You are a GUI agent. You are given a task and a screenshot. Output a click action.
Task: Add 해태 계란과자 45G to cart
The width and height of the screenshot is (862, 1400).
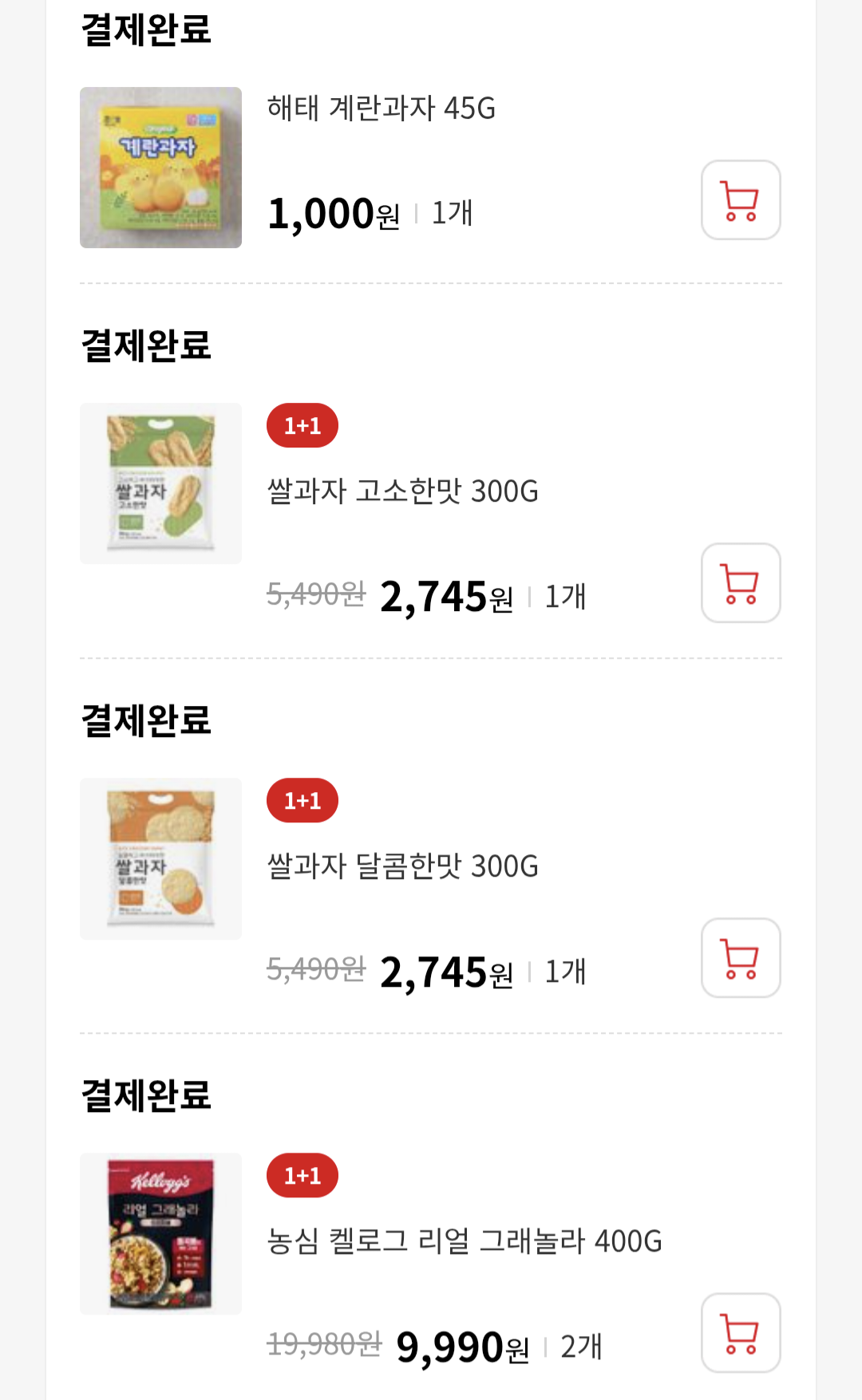point(741,200)
